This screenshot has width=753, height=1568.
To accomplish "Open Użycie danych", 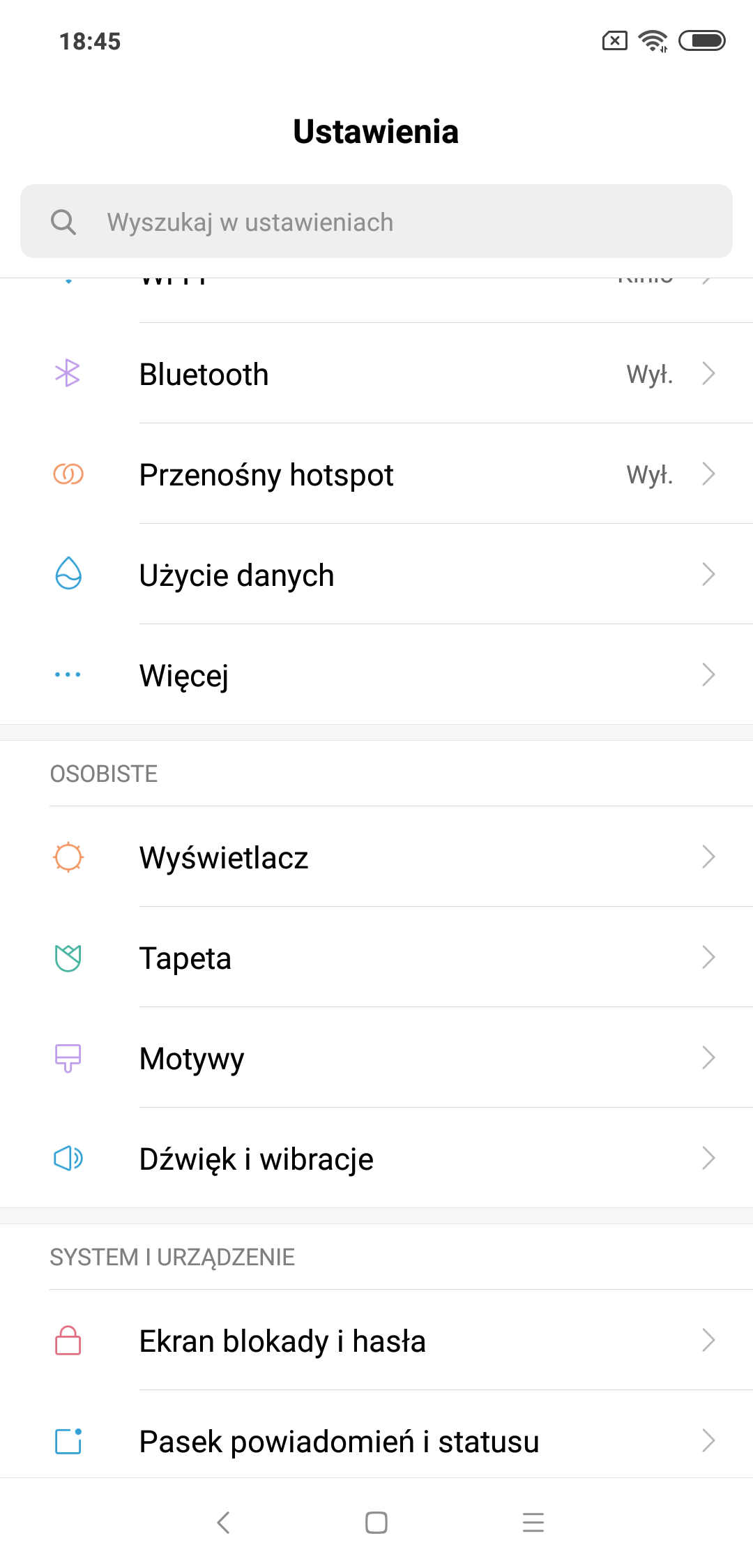I will [376, 574].
